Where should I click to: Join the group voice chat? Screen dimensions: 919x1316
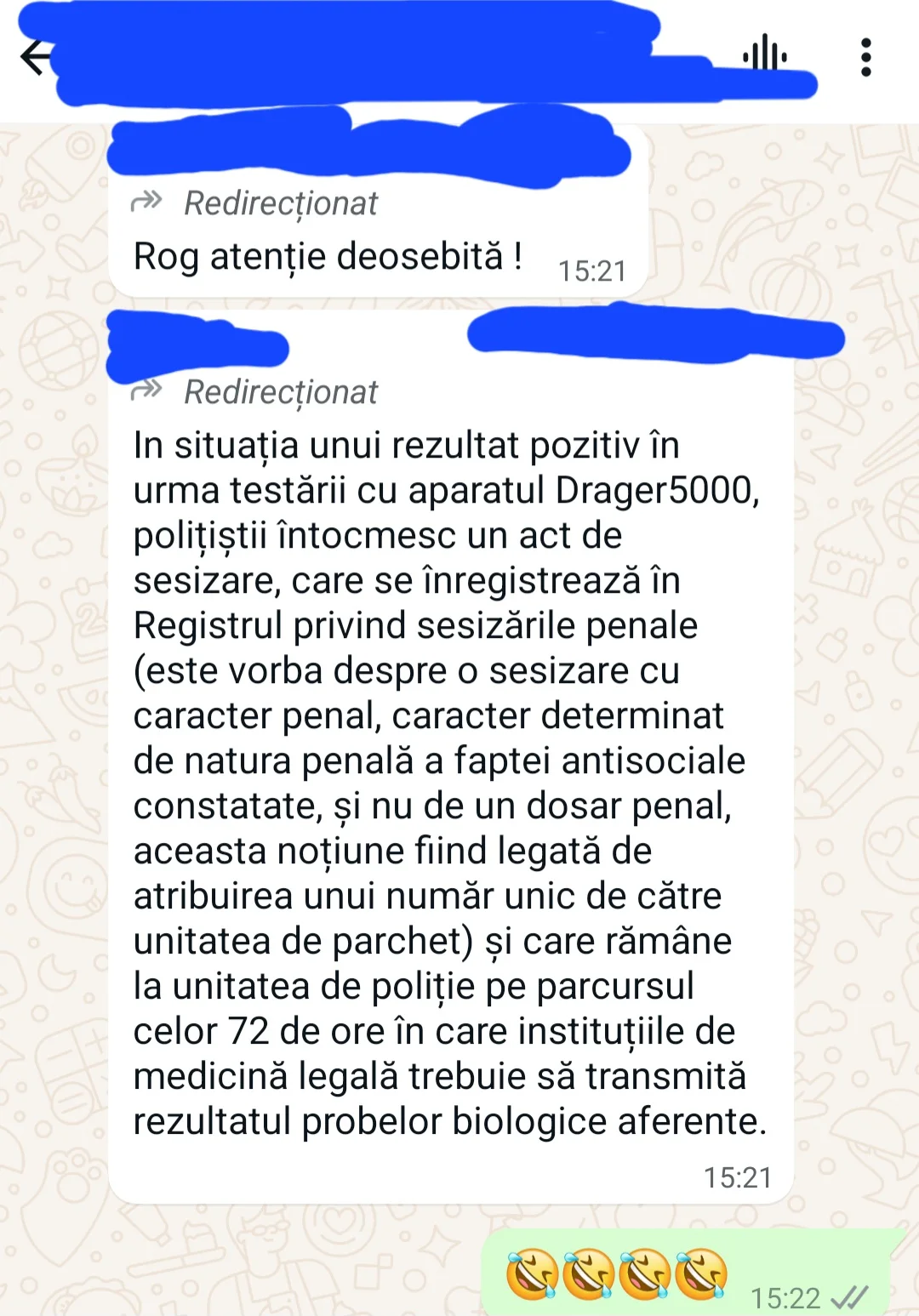click(x=765, y=55)
